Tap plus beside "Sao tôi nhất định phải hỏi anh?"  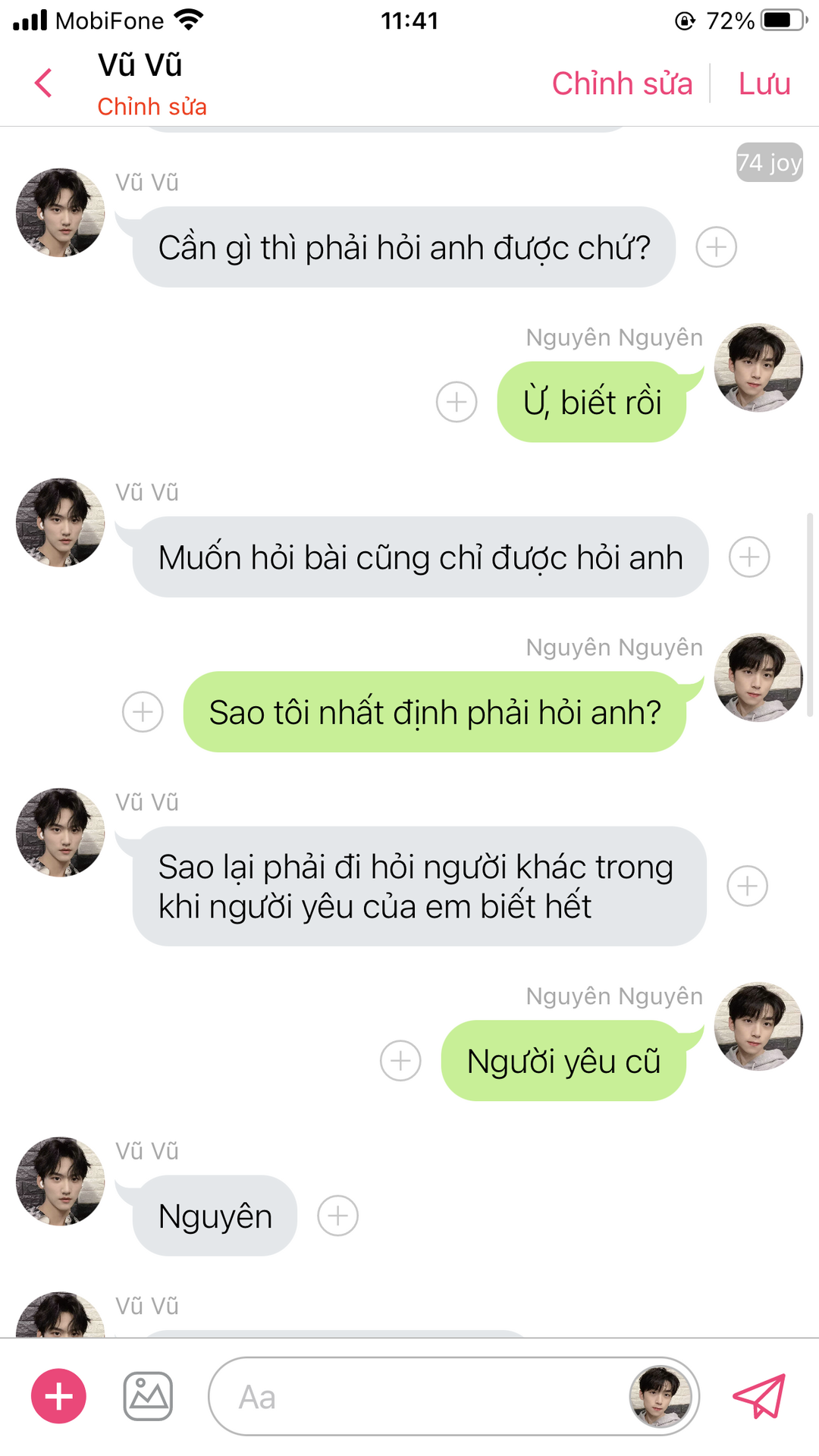143,712
